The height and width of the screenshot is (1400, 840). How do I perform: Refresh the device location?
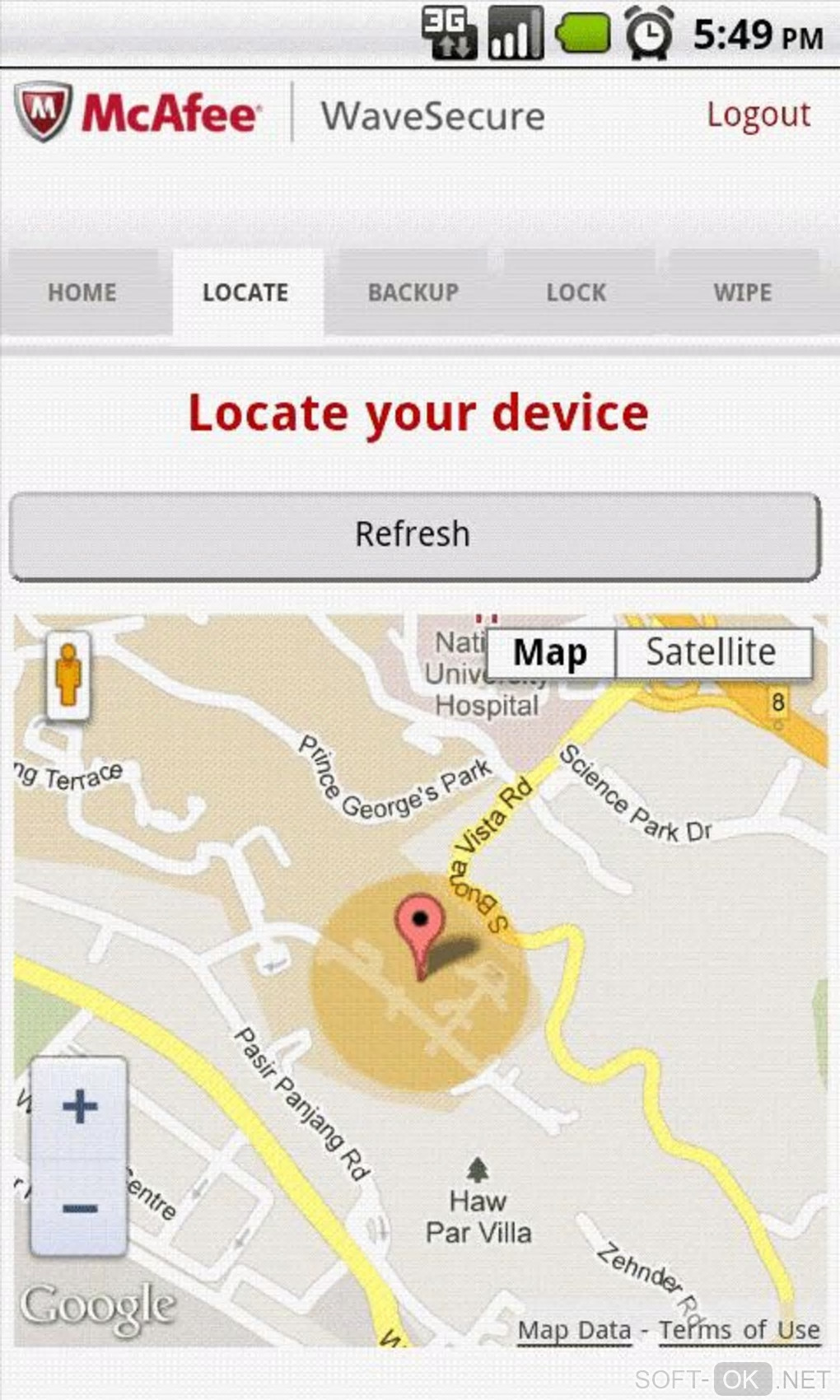[414, 535]
